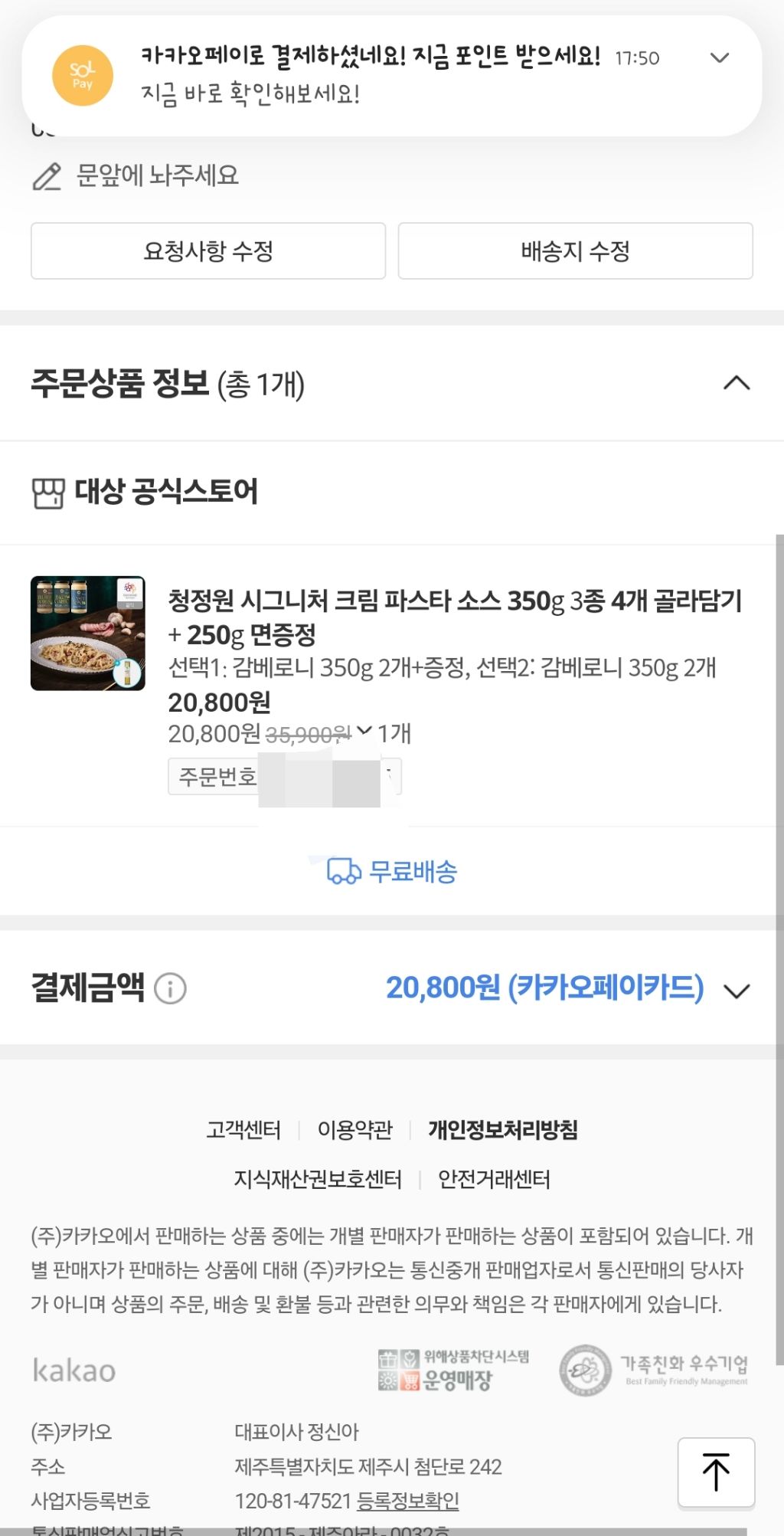
Task: Open the 개인정보처리방침 link
Action: click(x=502, y=1130)
